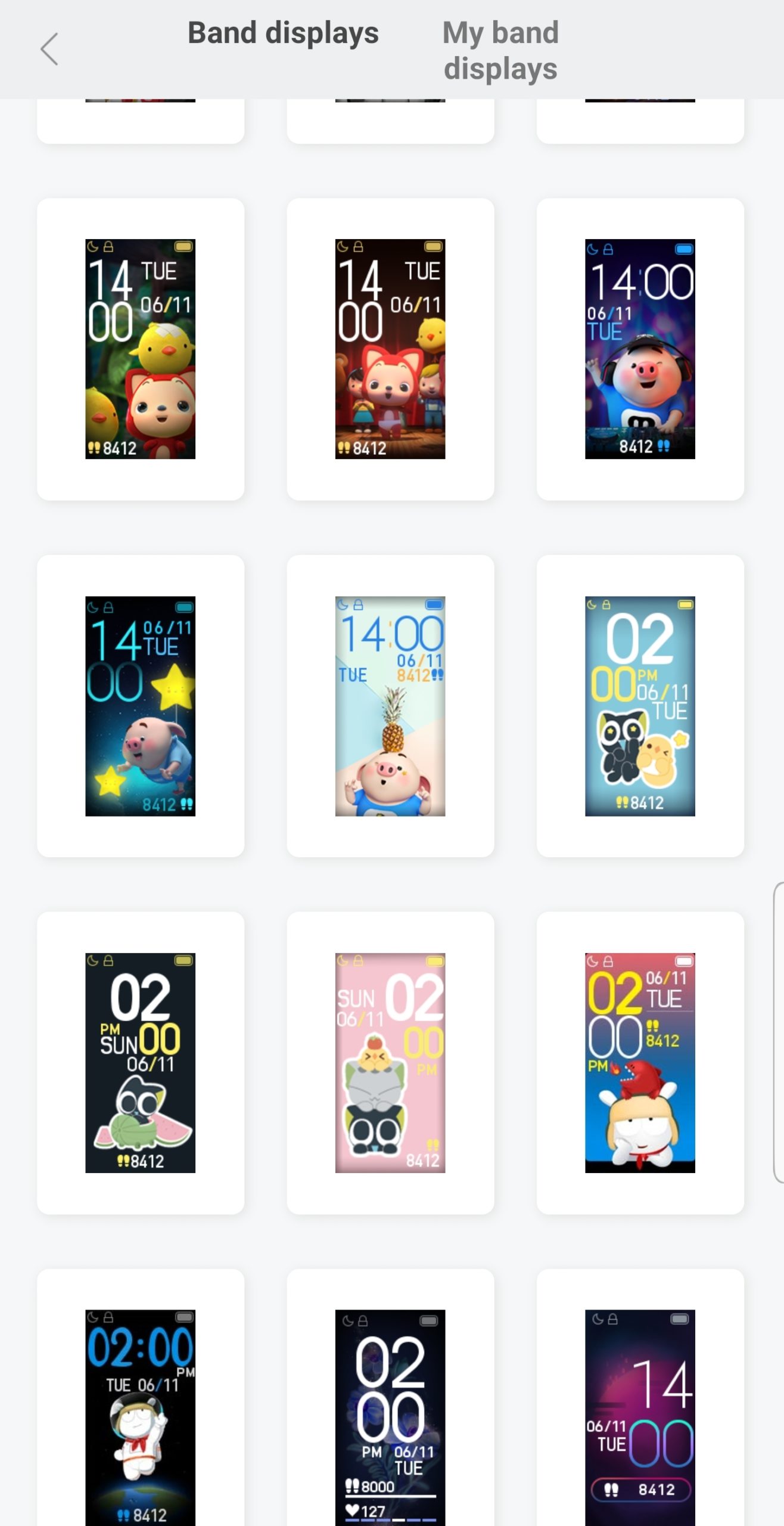The width and height of the screenshot is (784, 1526).
Task: Open the pineapple on pig's head face
Action: coord(390,706)
